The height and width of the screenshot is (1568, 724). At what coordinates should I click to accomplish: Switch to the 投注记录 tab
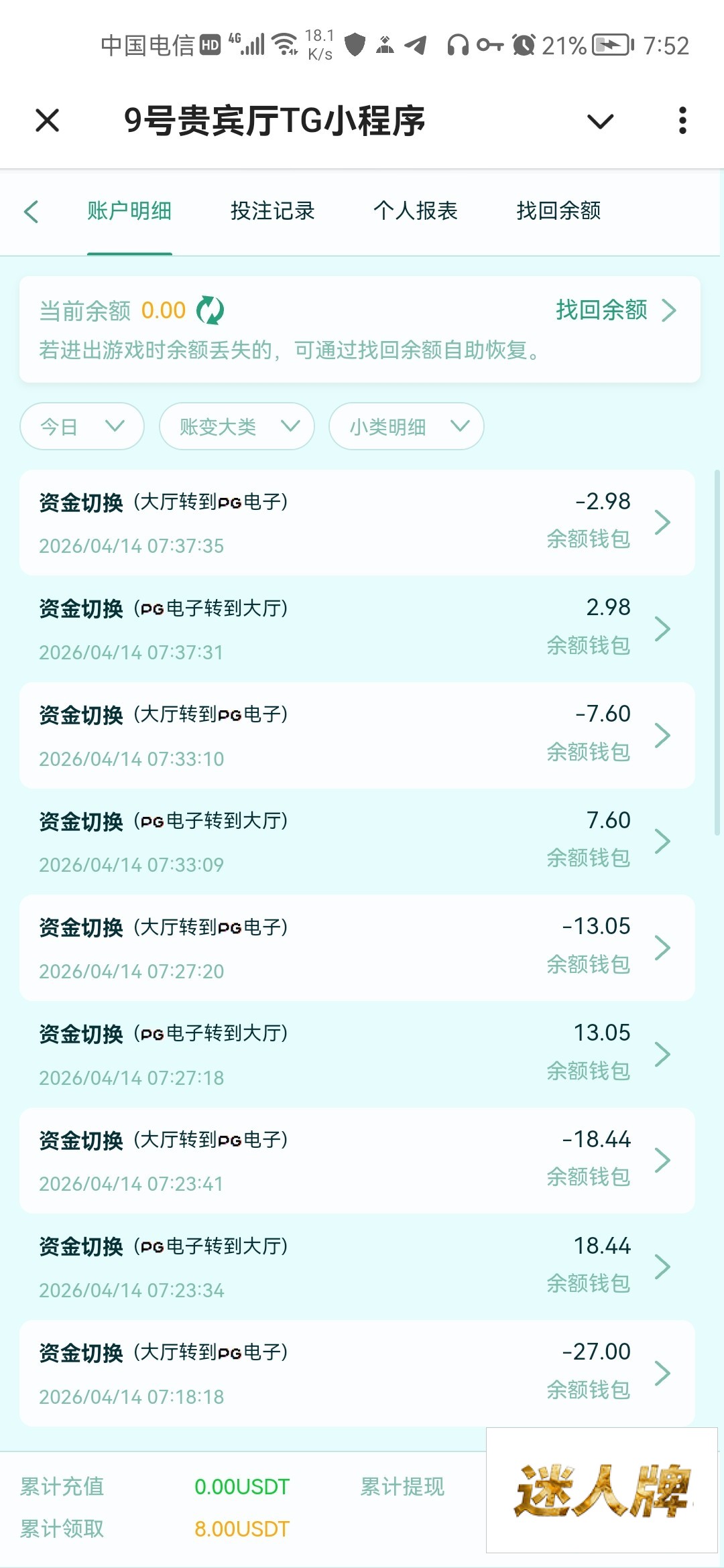(272, 211)
